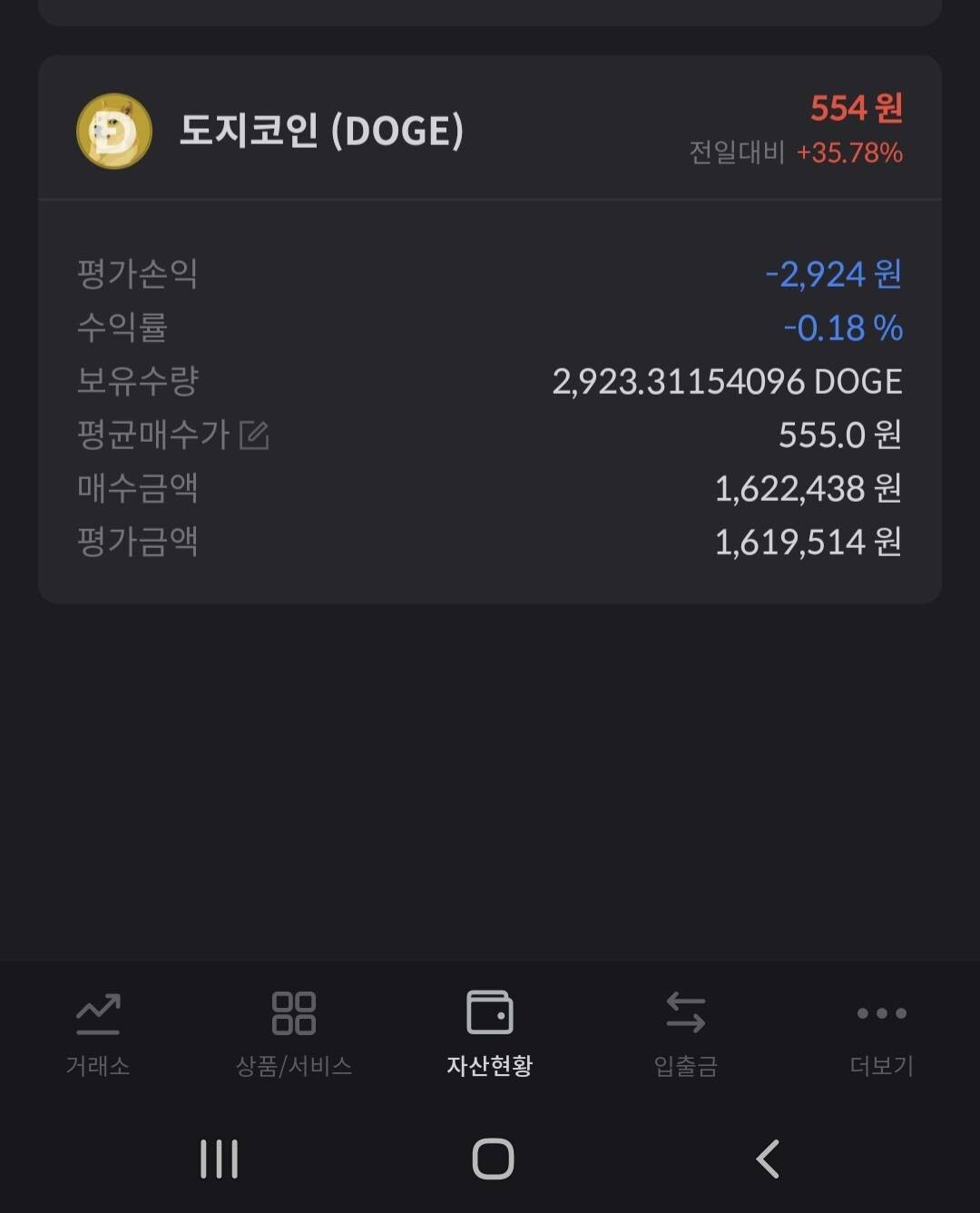Switch to the 거래소 tab

pos(98,1036)
